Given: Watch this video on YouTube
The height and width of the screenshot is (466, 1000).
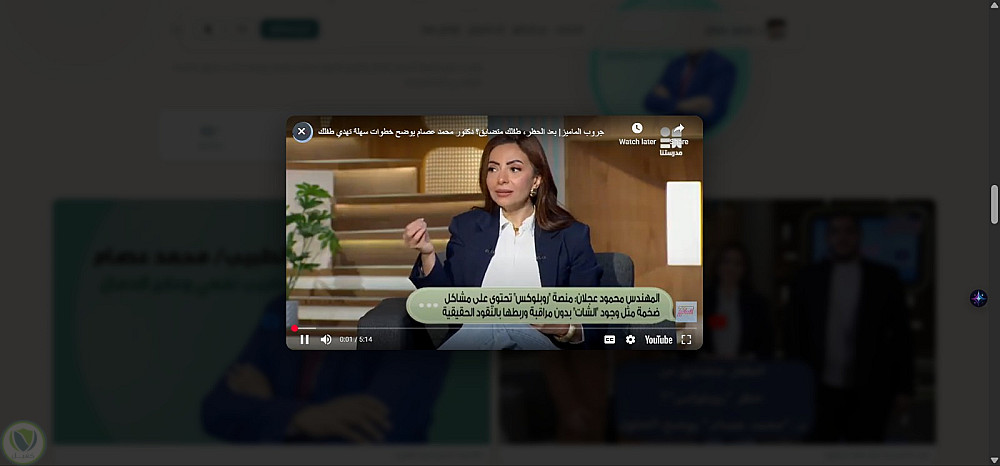Looking at the screenshot, I should (658, 339).
